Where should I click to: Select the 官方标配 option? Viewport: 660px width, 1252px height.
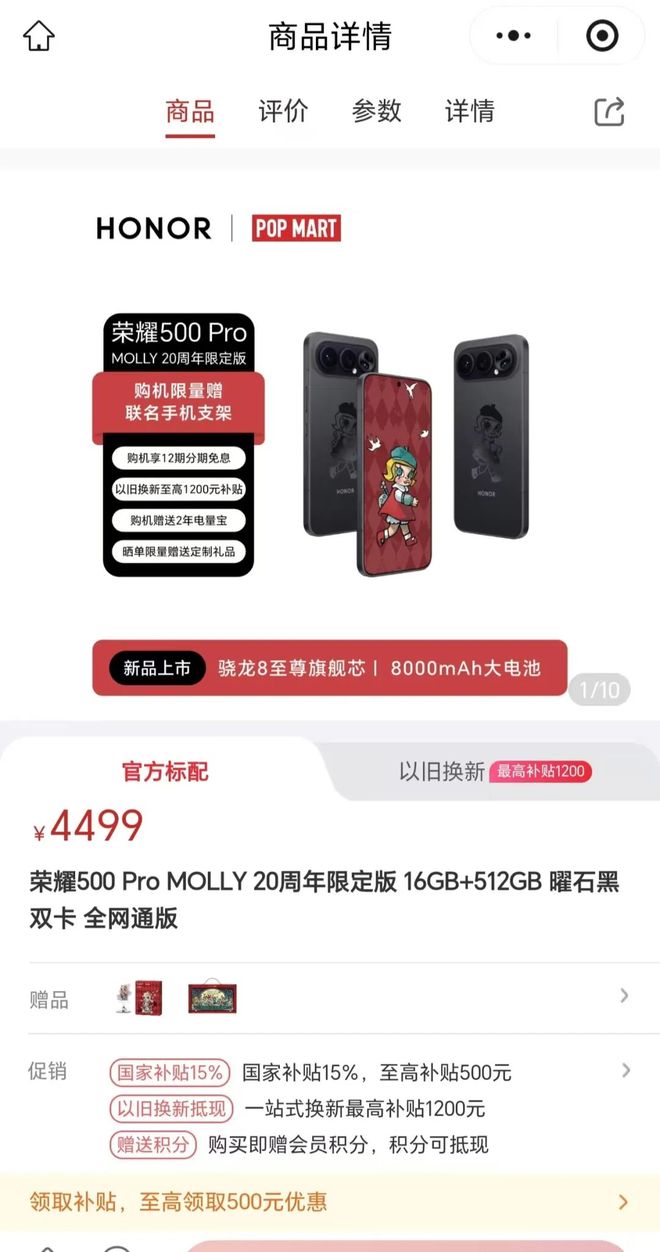tap(165, 771)
